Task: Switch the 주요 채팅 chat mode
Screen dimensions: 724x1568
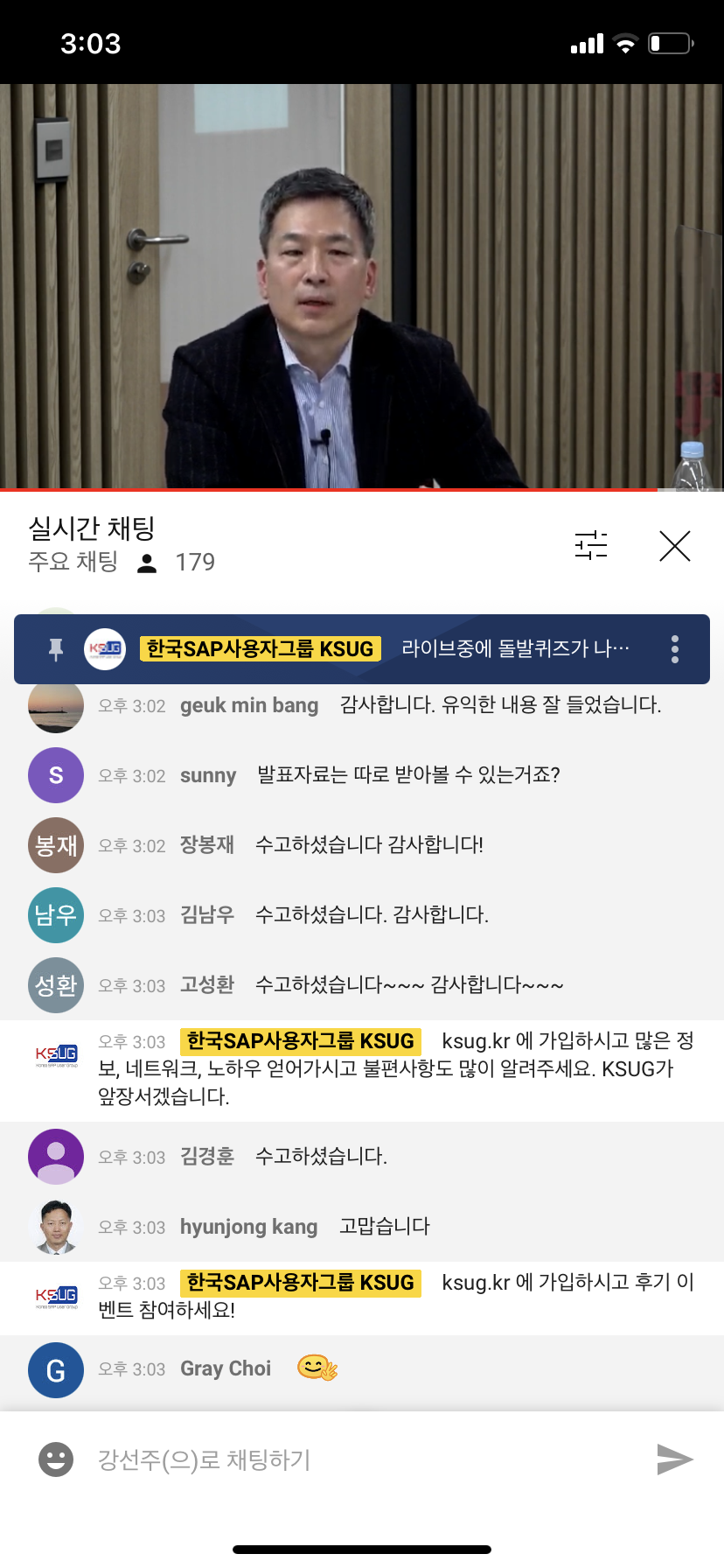Action: (x=73, y=562)
